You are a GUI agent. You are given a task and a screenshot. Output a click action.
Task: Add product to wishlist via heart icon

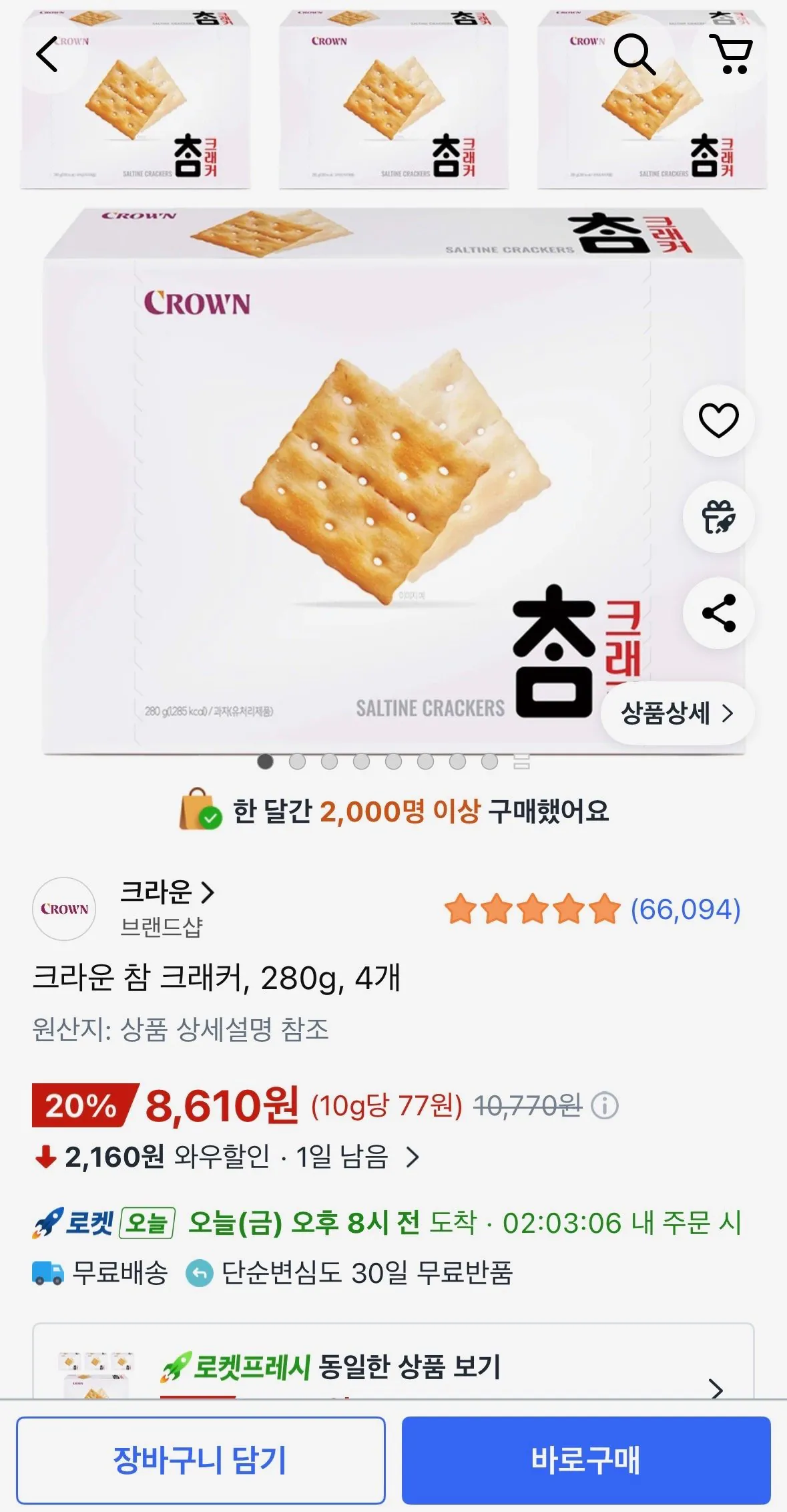pyautogui.click(x=718, y=421)
